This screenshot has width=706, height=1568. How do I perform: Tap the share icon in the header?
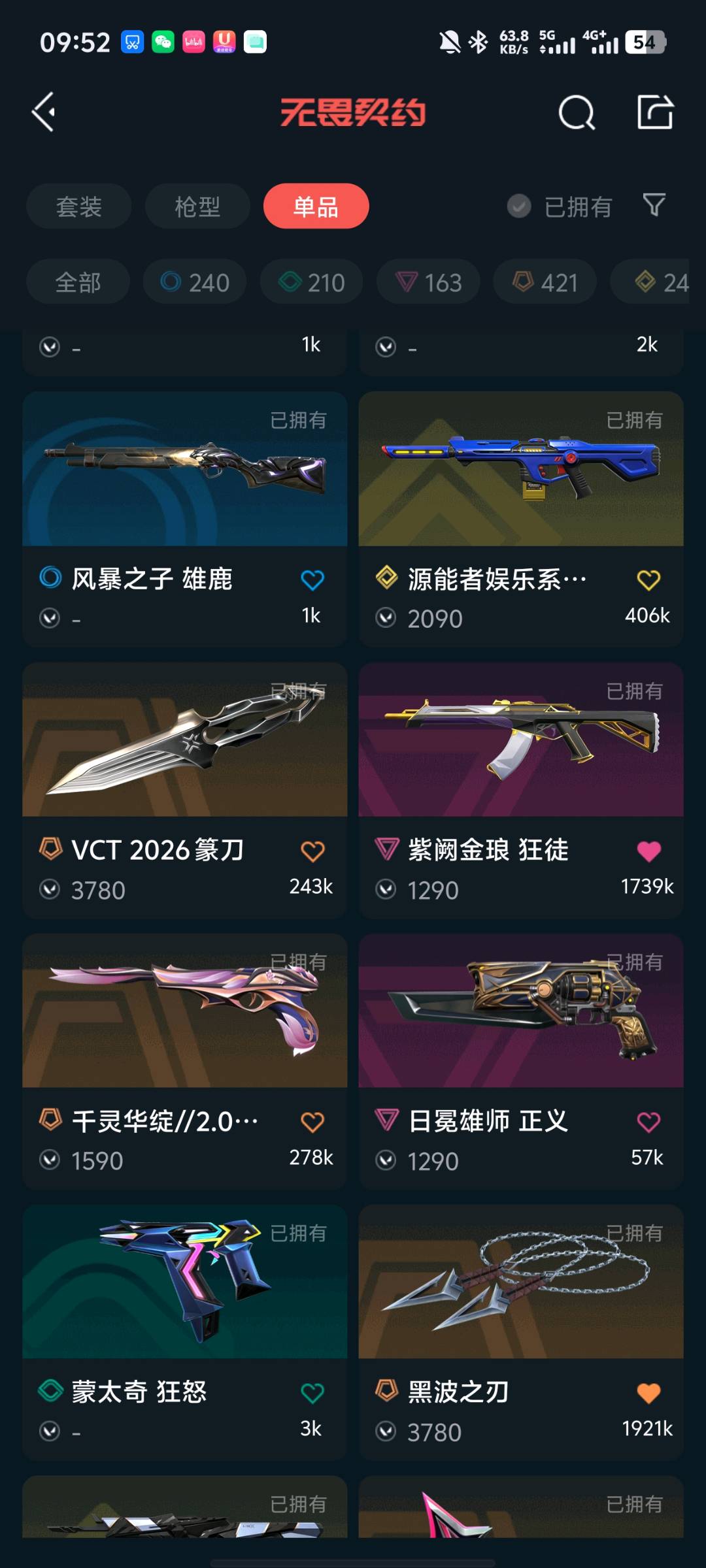(655, 112)
